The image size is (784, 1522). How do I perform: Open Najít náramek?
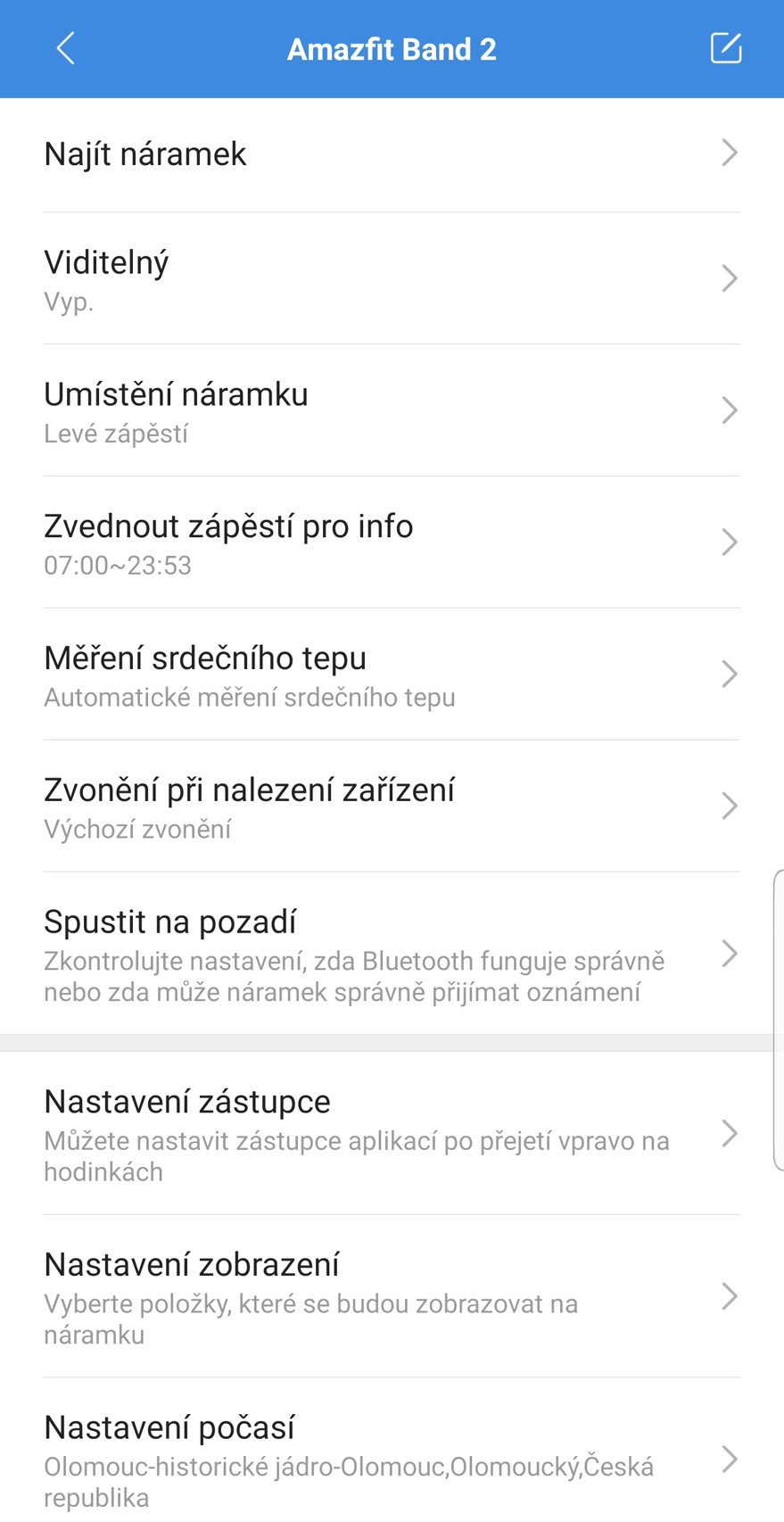tap(392, 154)
